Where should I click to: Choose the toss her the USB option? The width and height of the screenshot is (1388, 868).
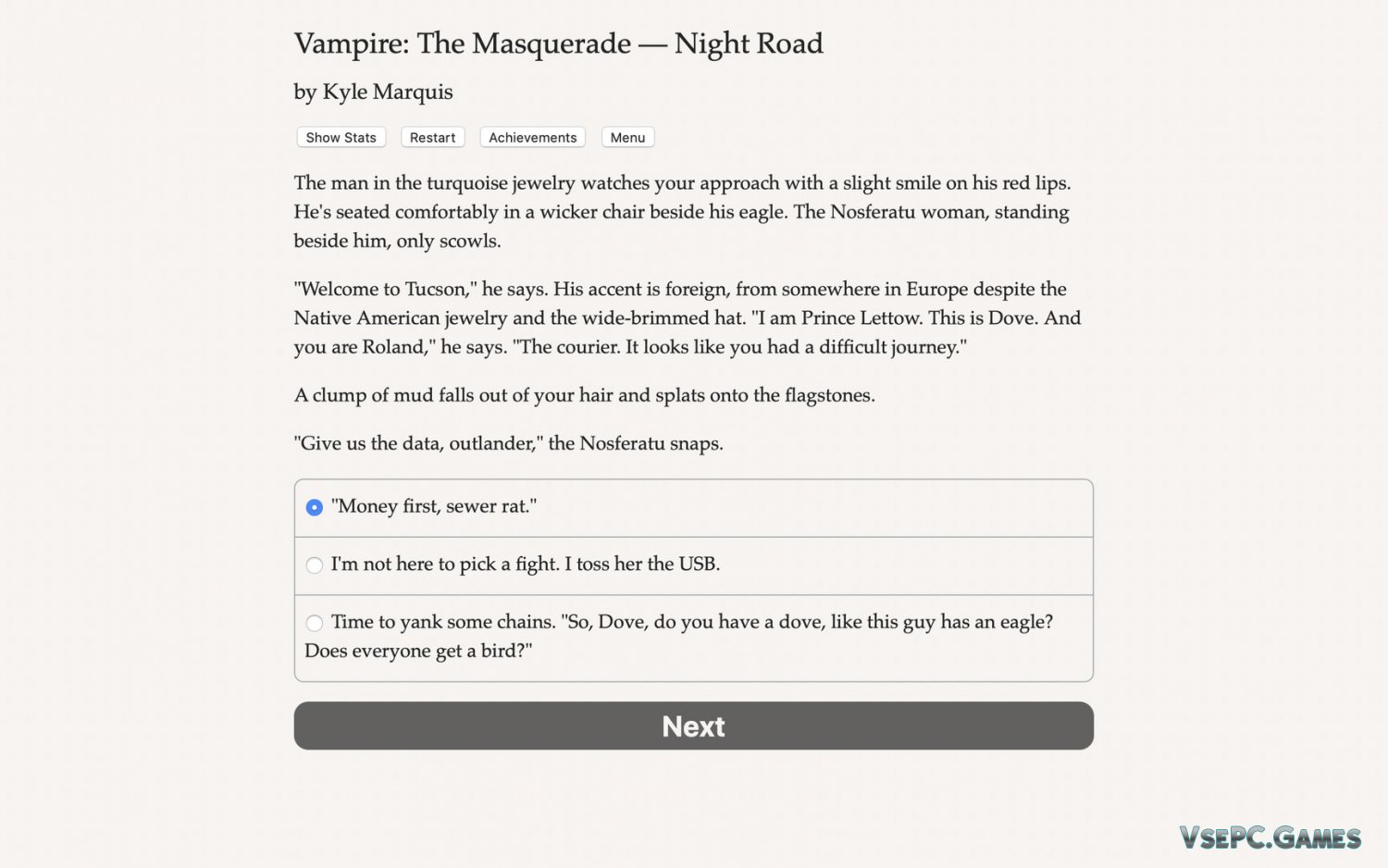point(315,564)
